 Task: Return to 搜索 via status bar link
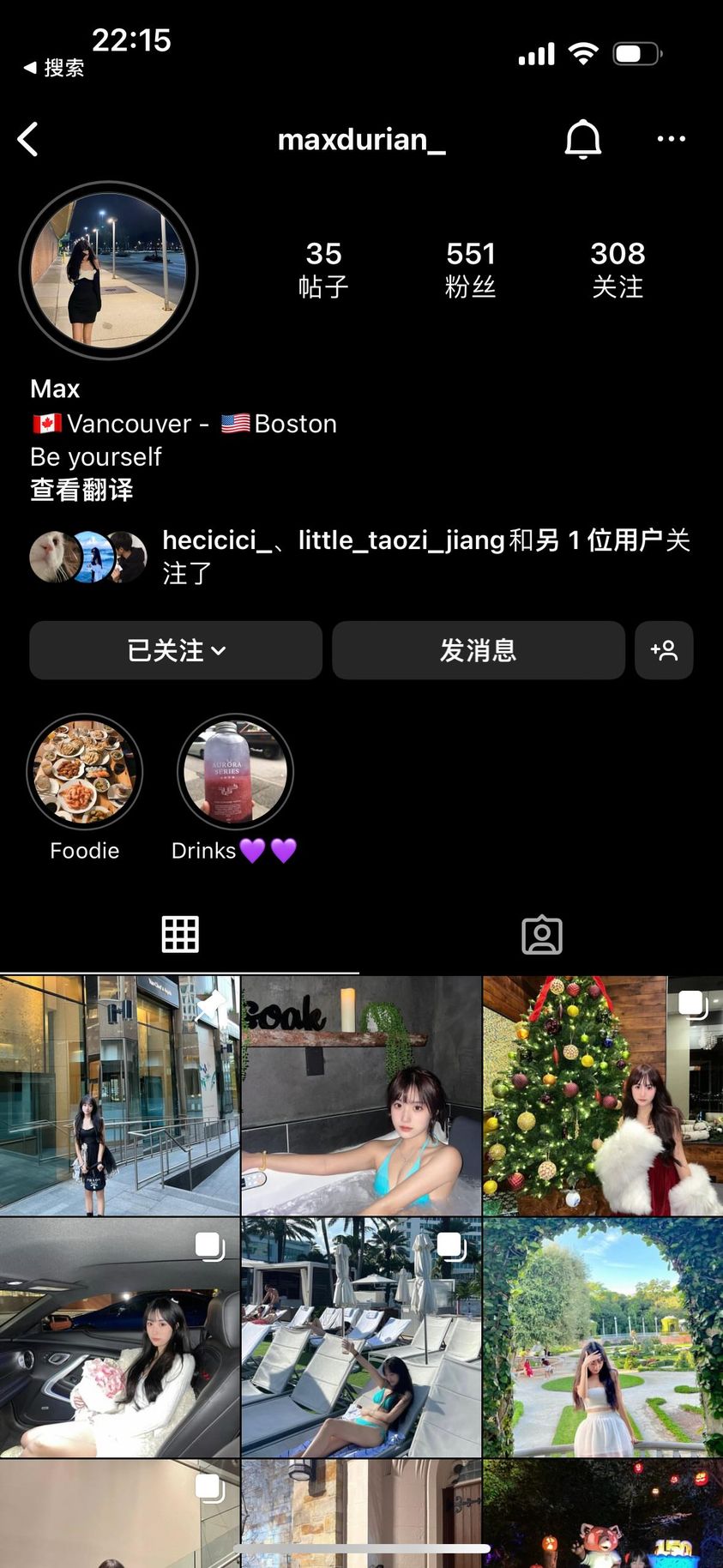pyautogui.click(x=54, y=68)
